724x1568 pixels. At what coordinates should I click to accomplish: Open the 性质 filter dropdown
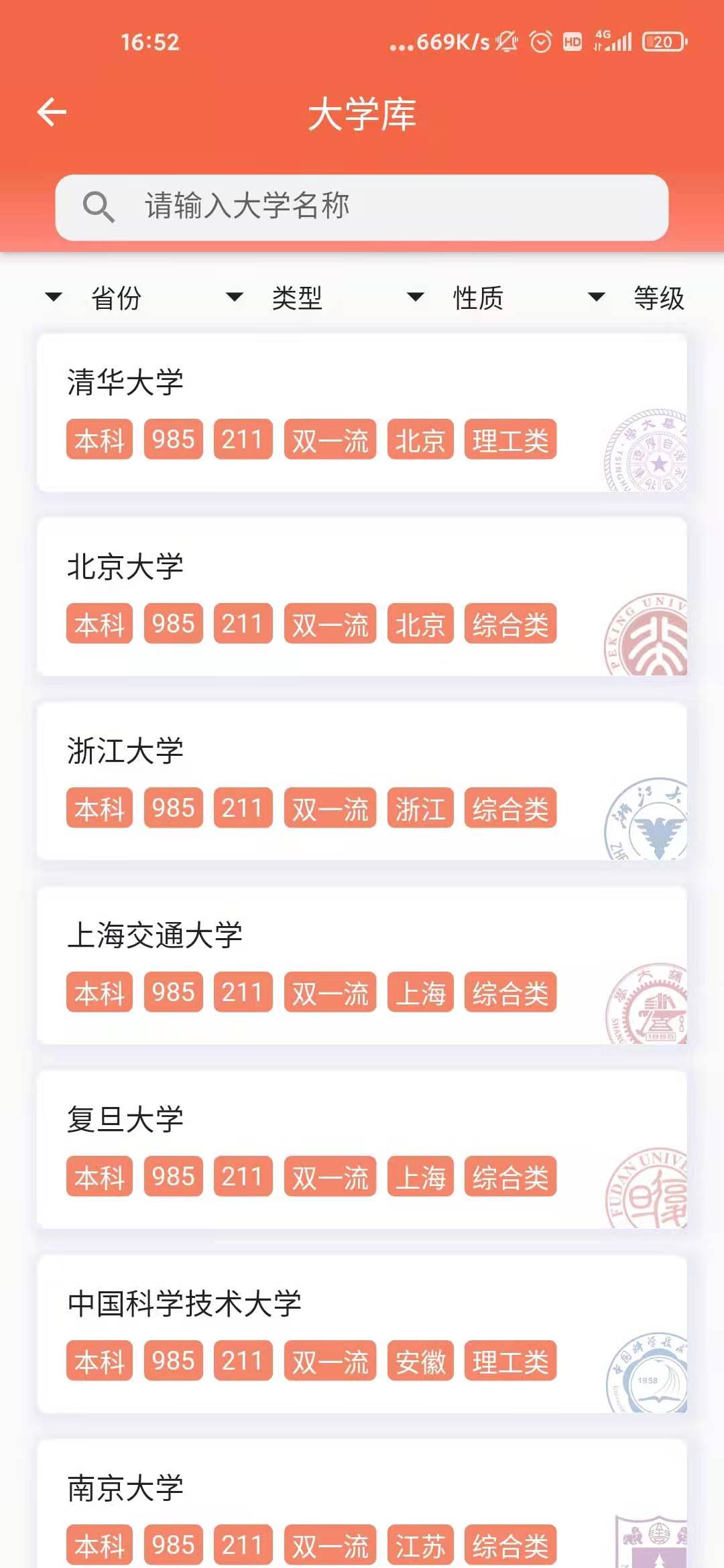[x=456, y=298]
